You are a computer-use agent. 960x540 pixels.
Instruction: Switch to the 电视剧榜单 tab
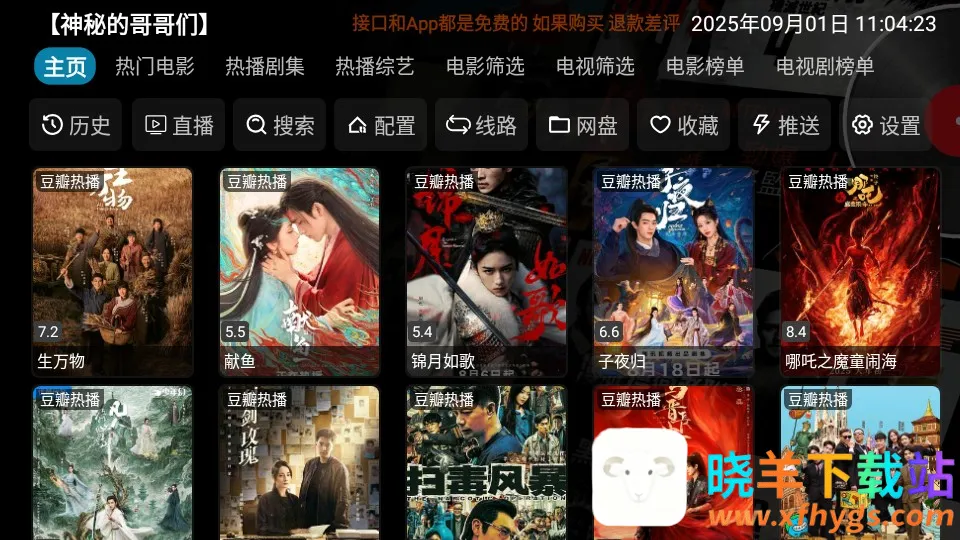[825, 67]
